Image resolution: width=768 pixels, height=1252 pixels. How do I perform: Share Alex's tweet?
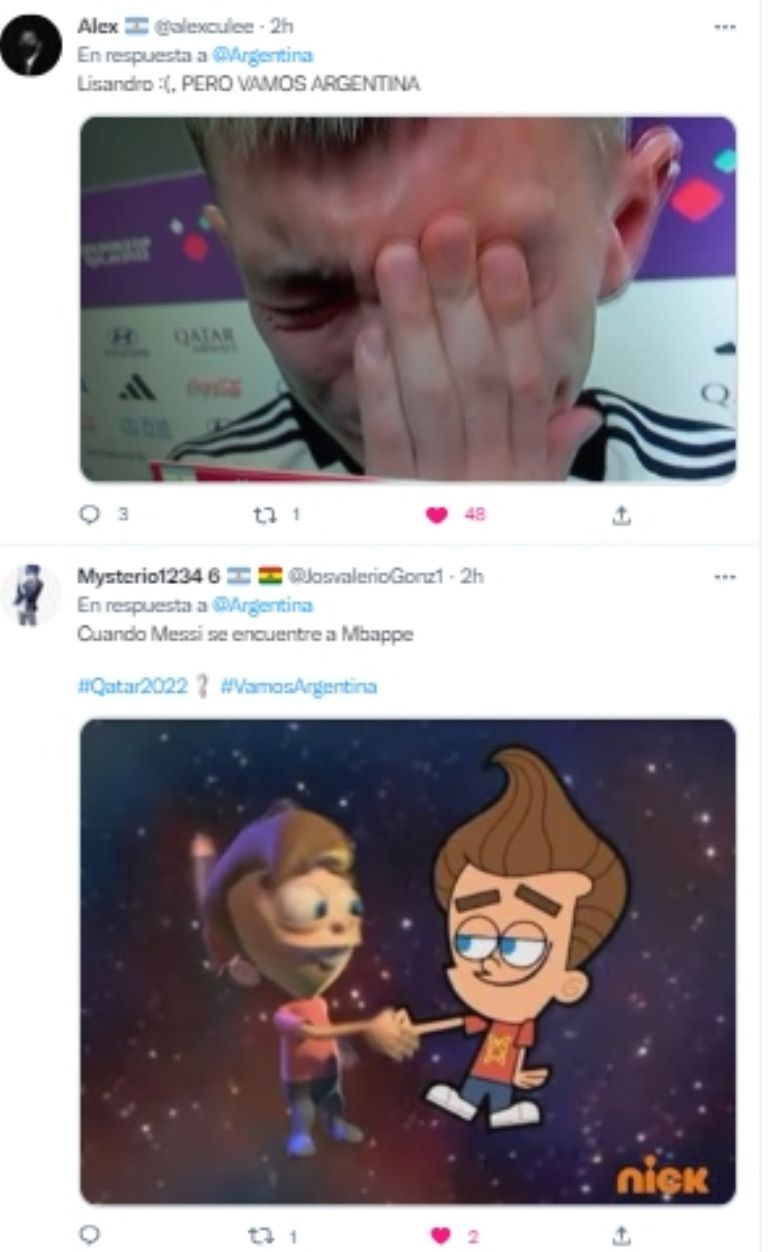621,515
